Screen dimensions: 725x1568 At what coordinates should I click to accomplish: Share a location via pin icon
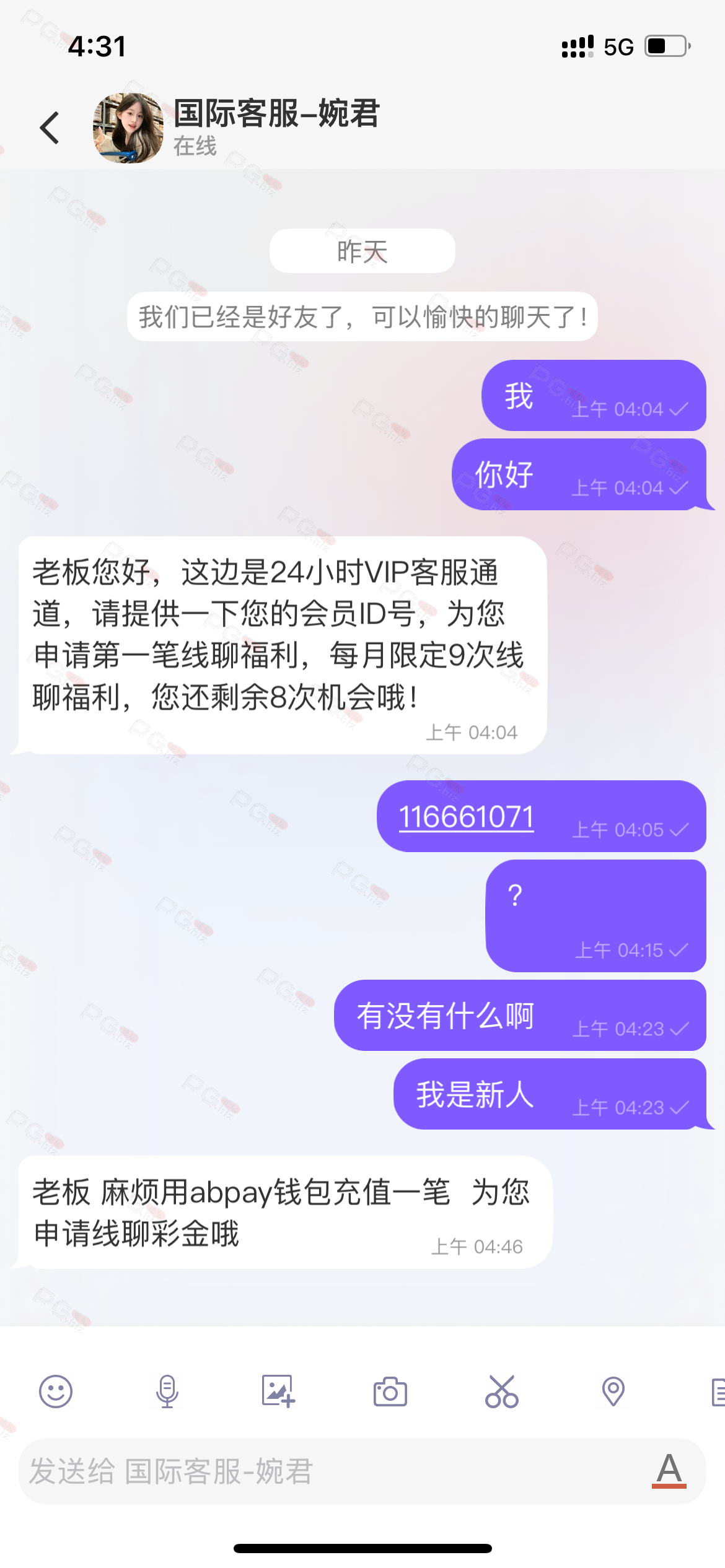point(613,1392)
